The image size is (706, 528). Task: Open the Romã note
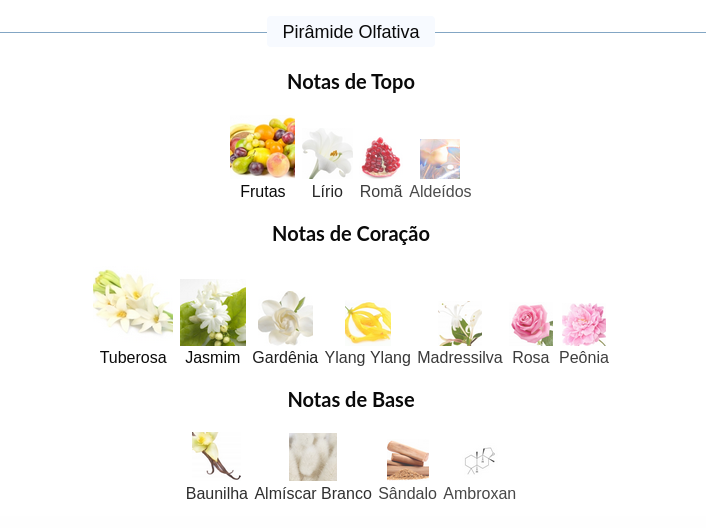381,168
